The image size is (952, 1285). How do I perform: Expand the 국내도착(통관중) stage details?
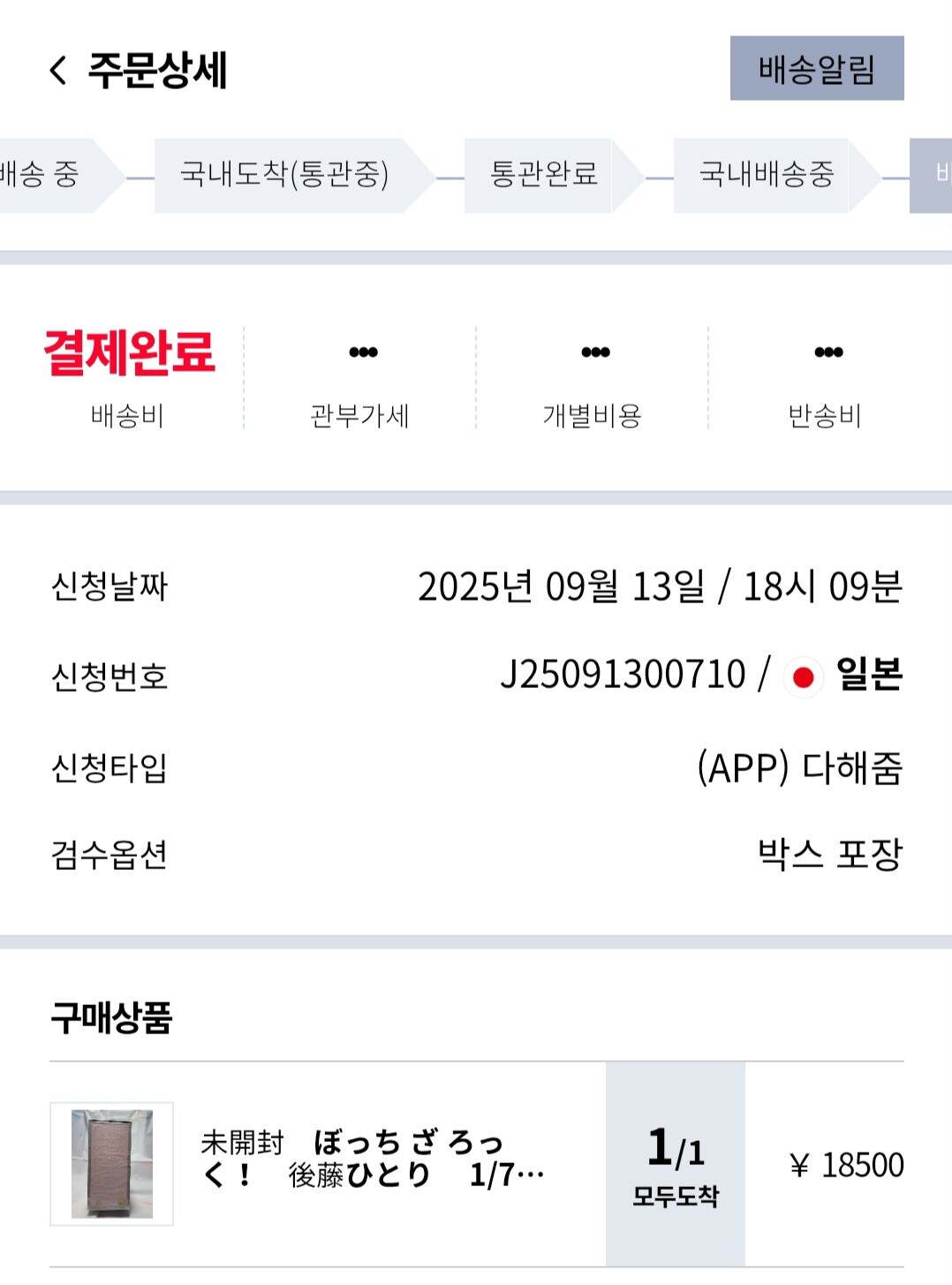pyautogui.click(x=287, y=176)
